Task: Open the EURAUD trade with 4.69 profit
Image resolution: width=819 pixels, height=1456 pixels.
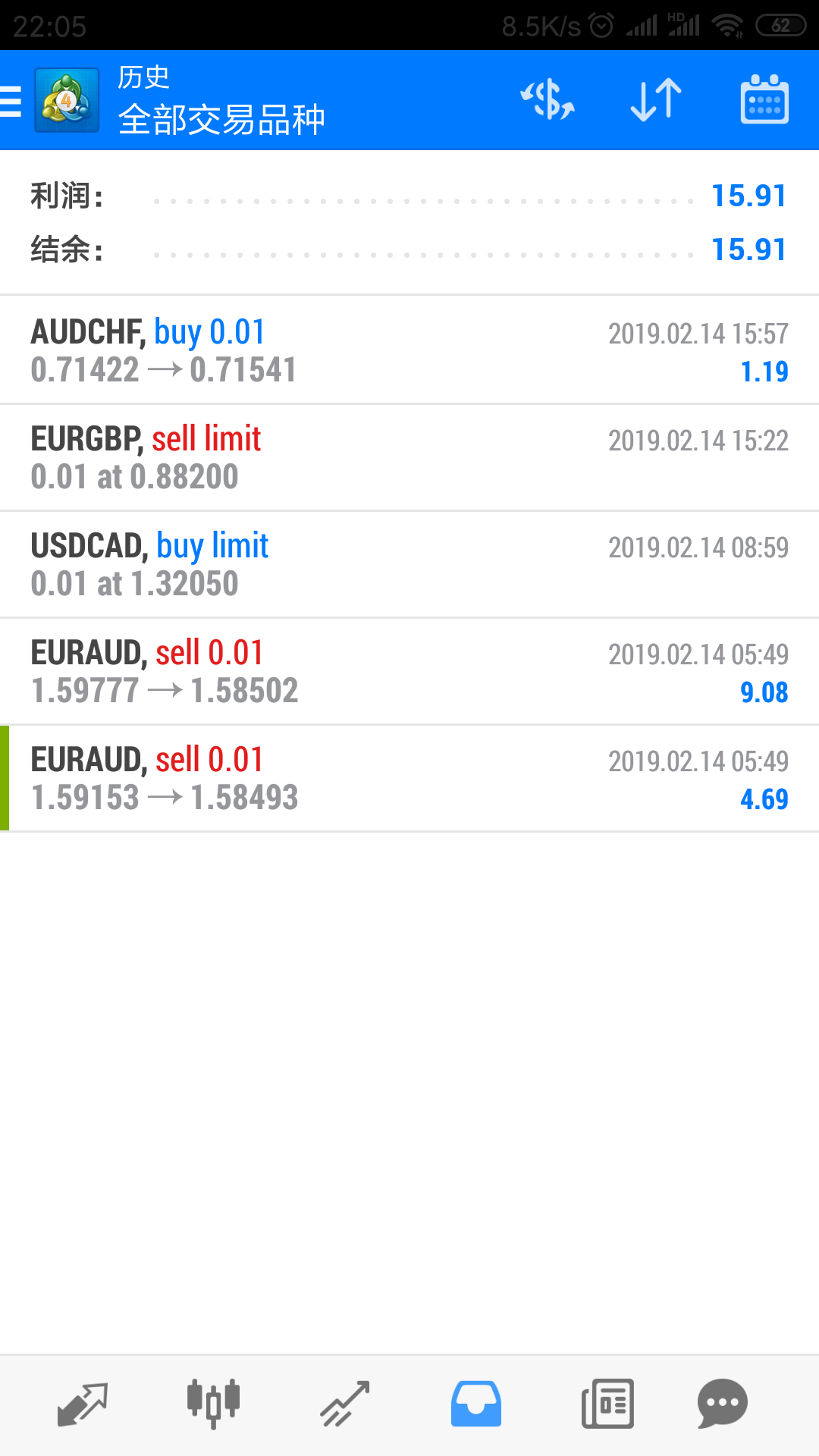Action: pyautogui.click(x=409, y=778)
